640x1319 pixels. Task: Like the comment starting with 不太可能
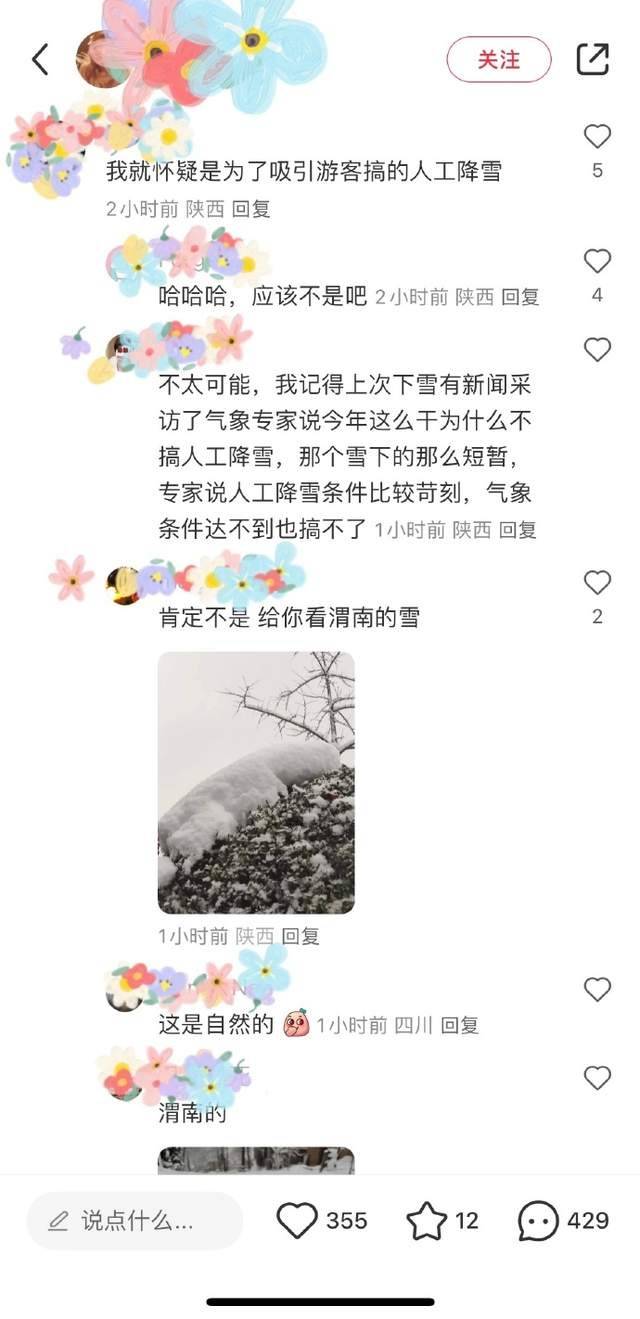597,350
